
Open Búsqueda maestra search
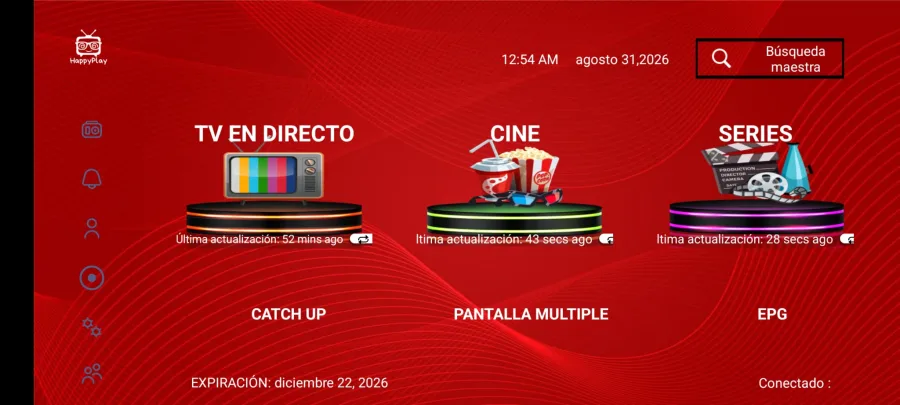pyautogui.click(x=770, y=59)
